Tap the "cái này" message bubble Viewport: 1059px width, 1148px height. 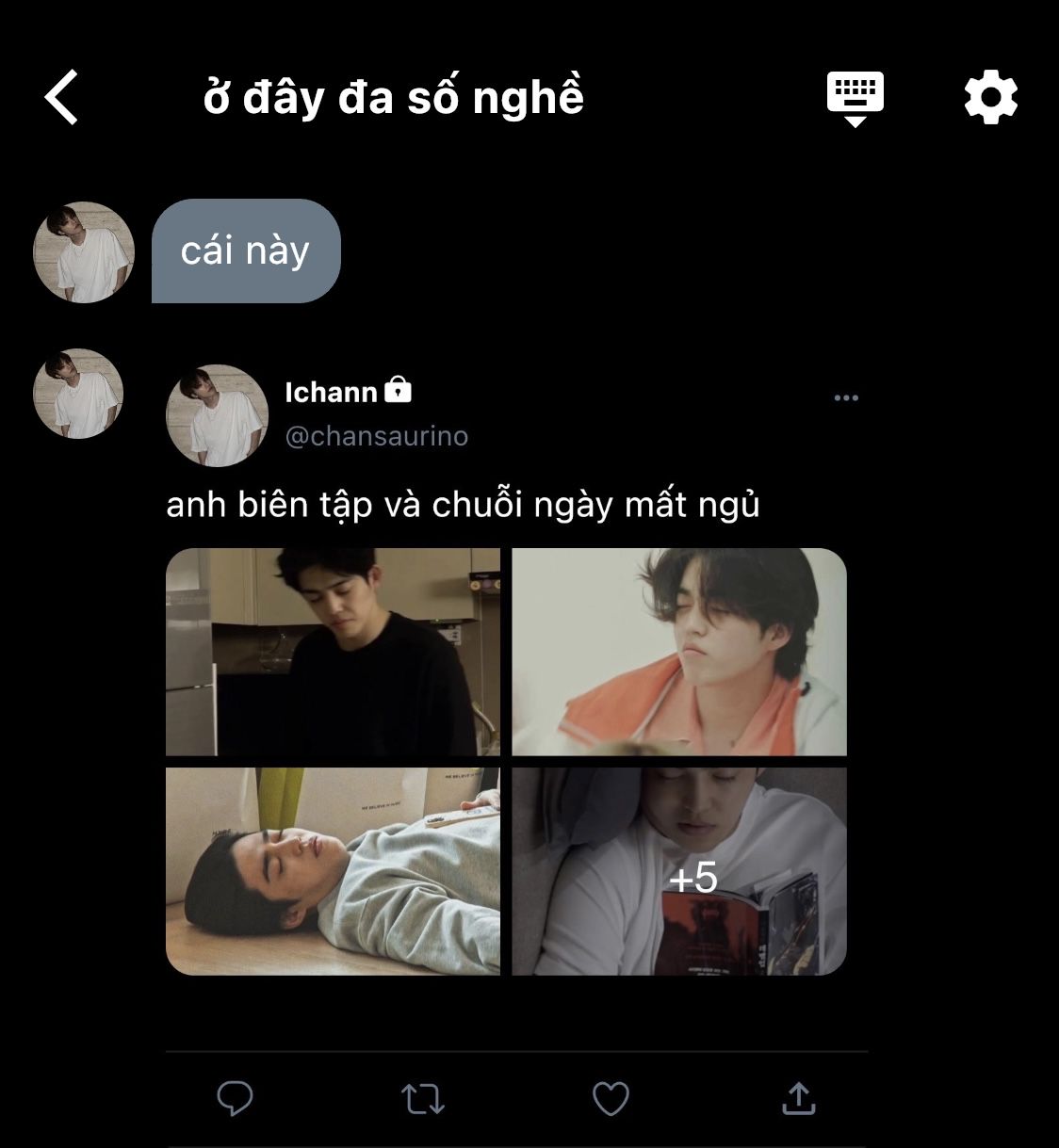[x=245, y=251]
